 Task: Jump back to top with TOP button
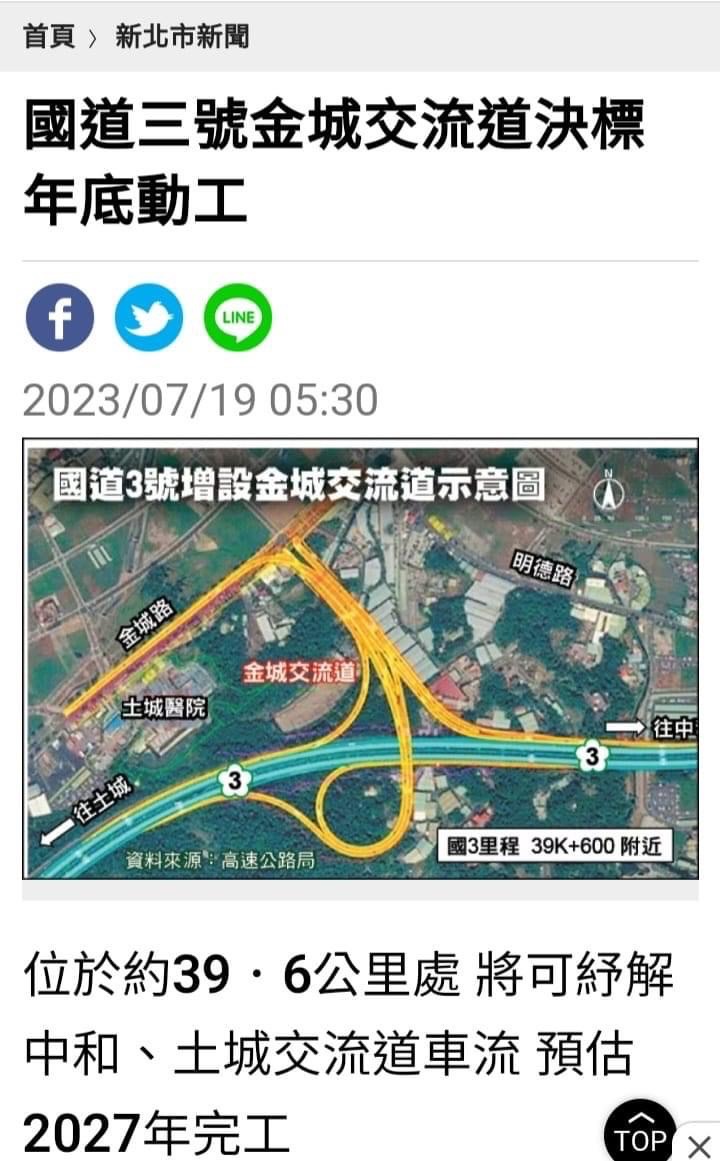[640, 1134]
